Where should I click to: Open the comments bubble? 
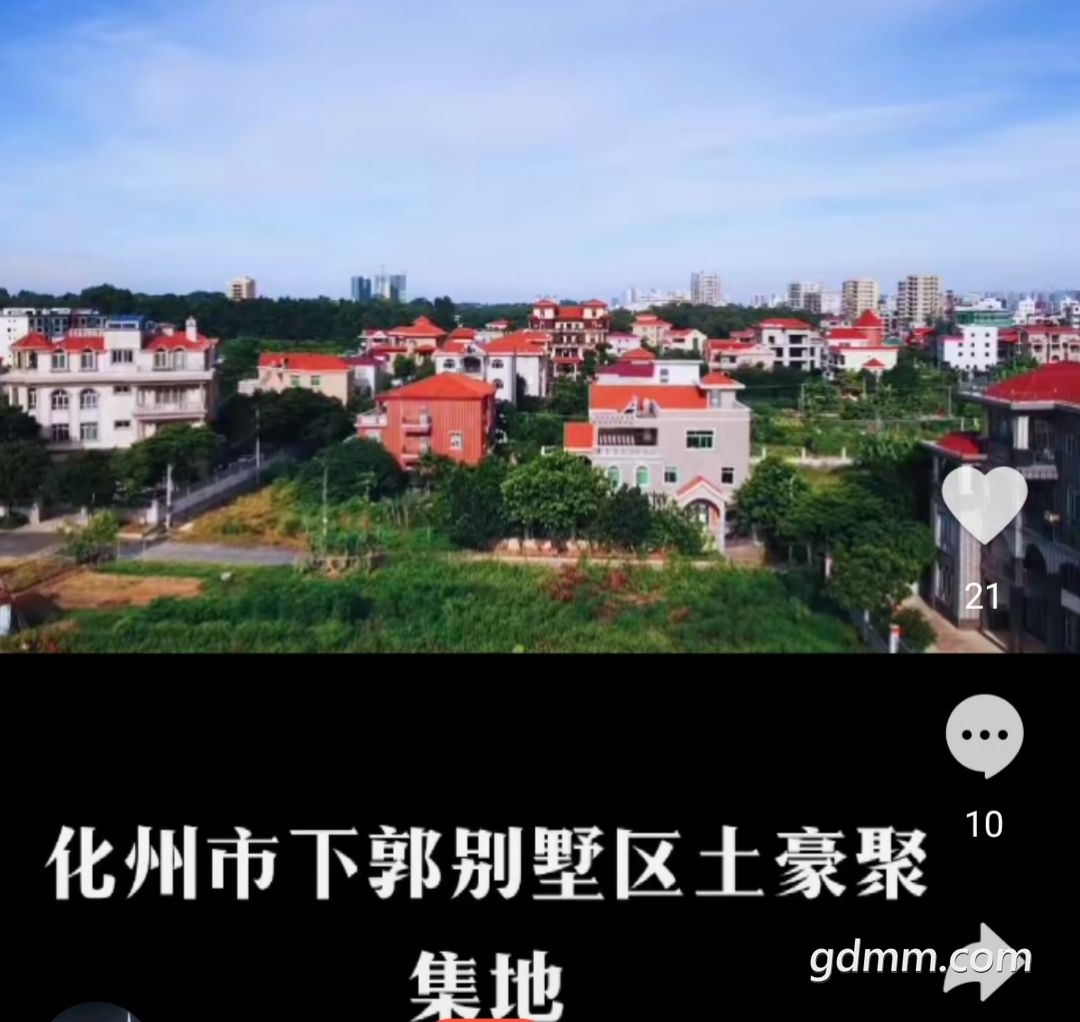click(x=984, y=736)
